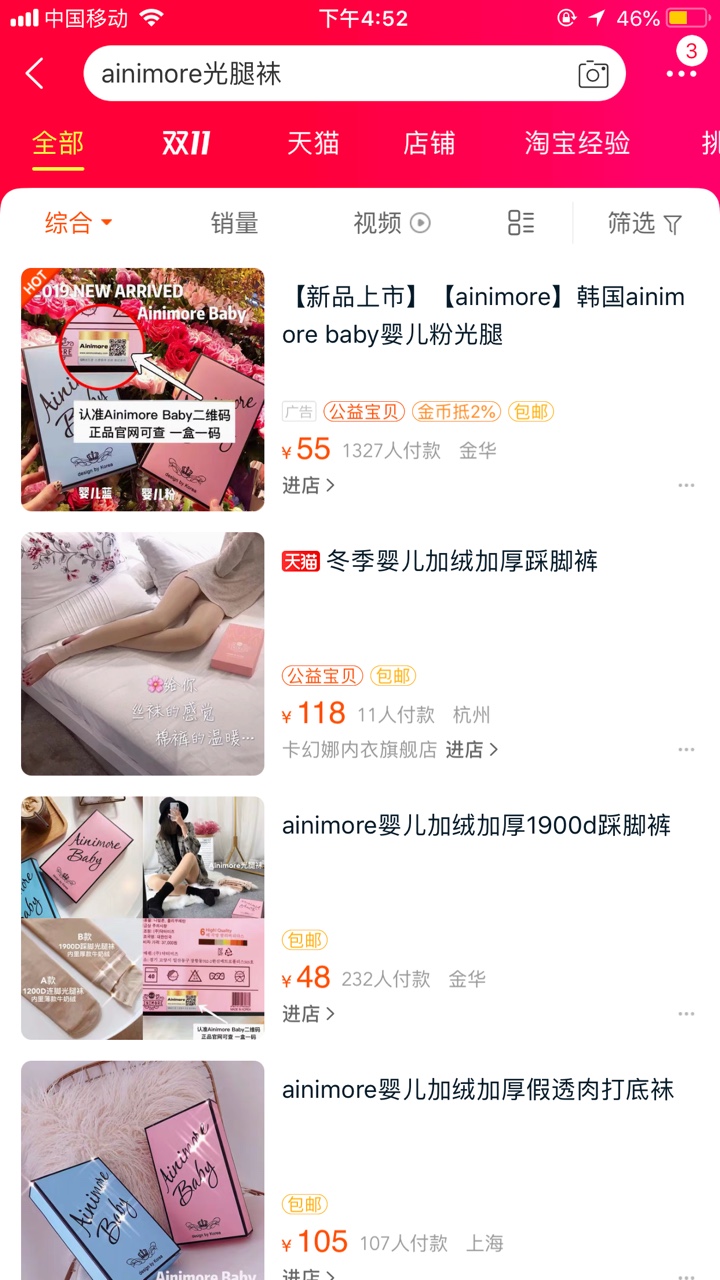Switch to the 店铺 tab
The image size is (720, 1280).
click(x=429, y=143)
